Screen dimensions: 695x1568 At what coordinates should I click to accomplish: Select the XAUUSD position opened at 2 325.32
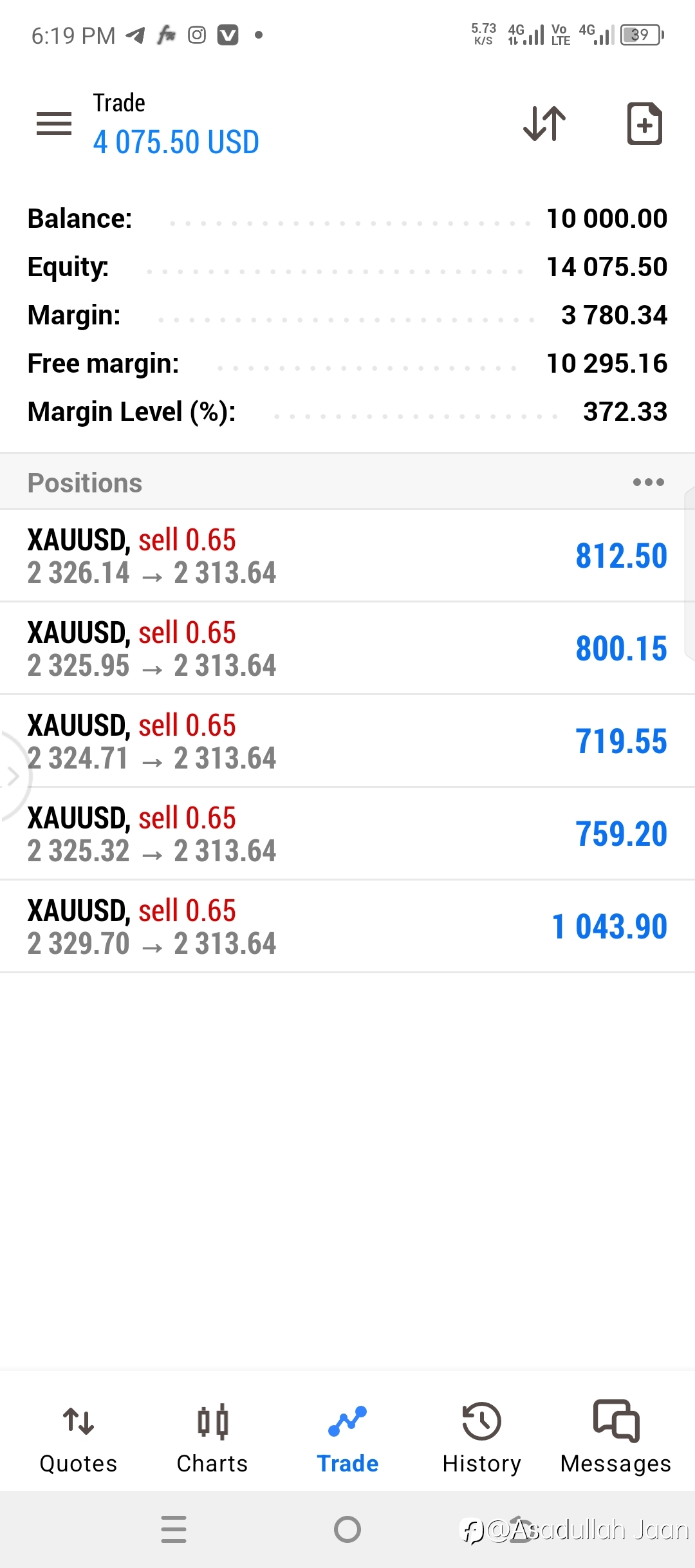[347, 834]
